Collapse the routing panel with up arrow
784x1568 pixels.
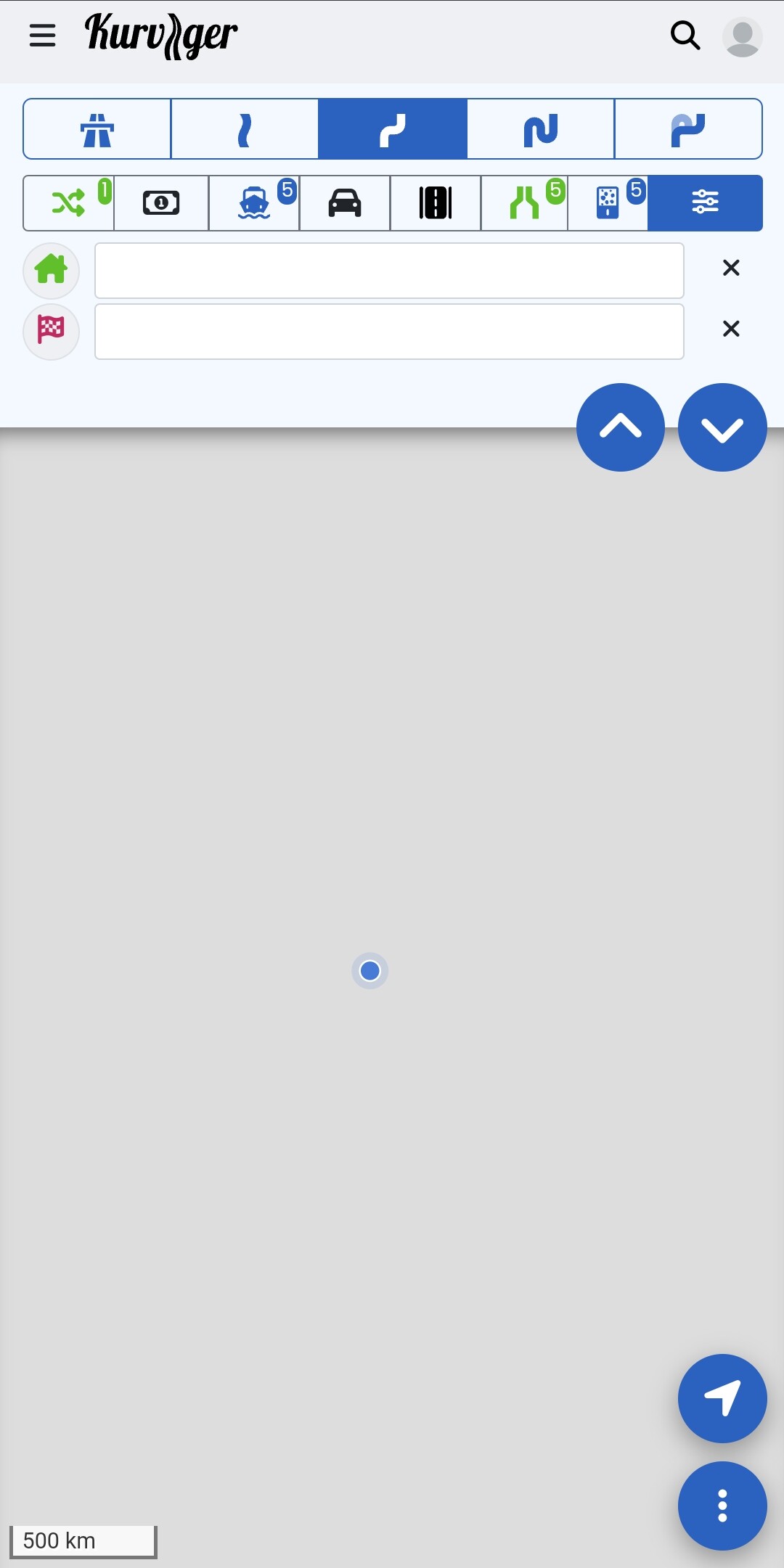(621, 427)
